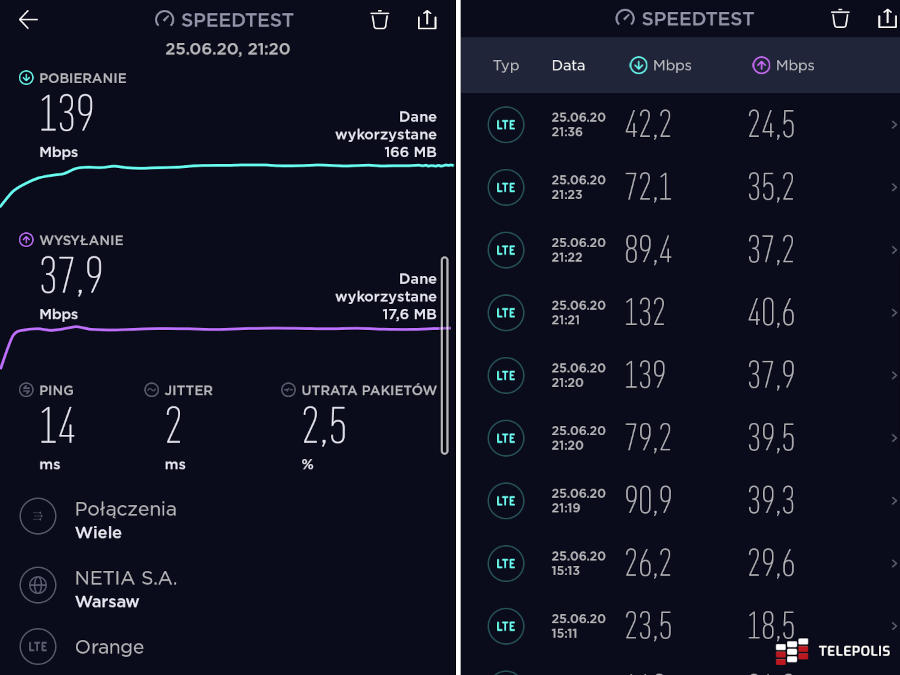Sort results by upload Mbps column
The width and height of the screenshot is (900, 675).
(x=783, y=65)
